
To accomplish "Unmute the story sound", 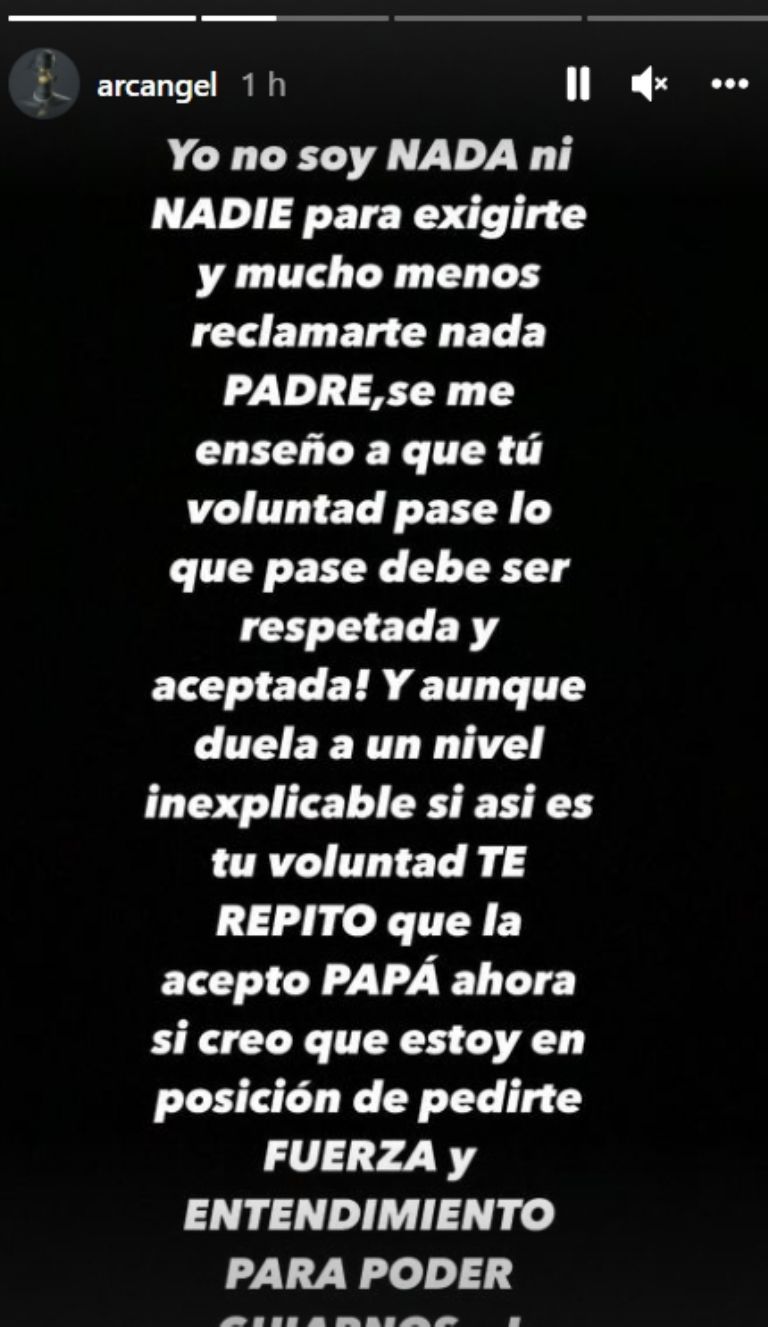I will point(650,85).
